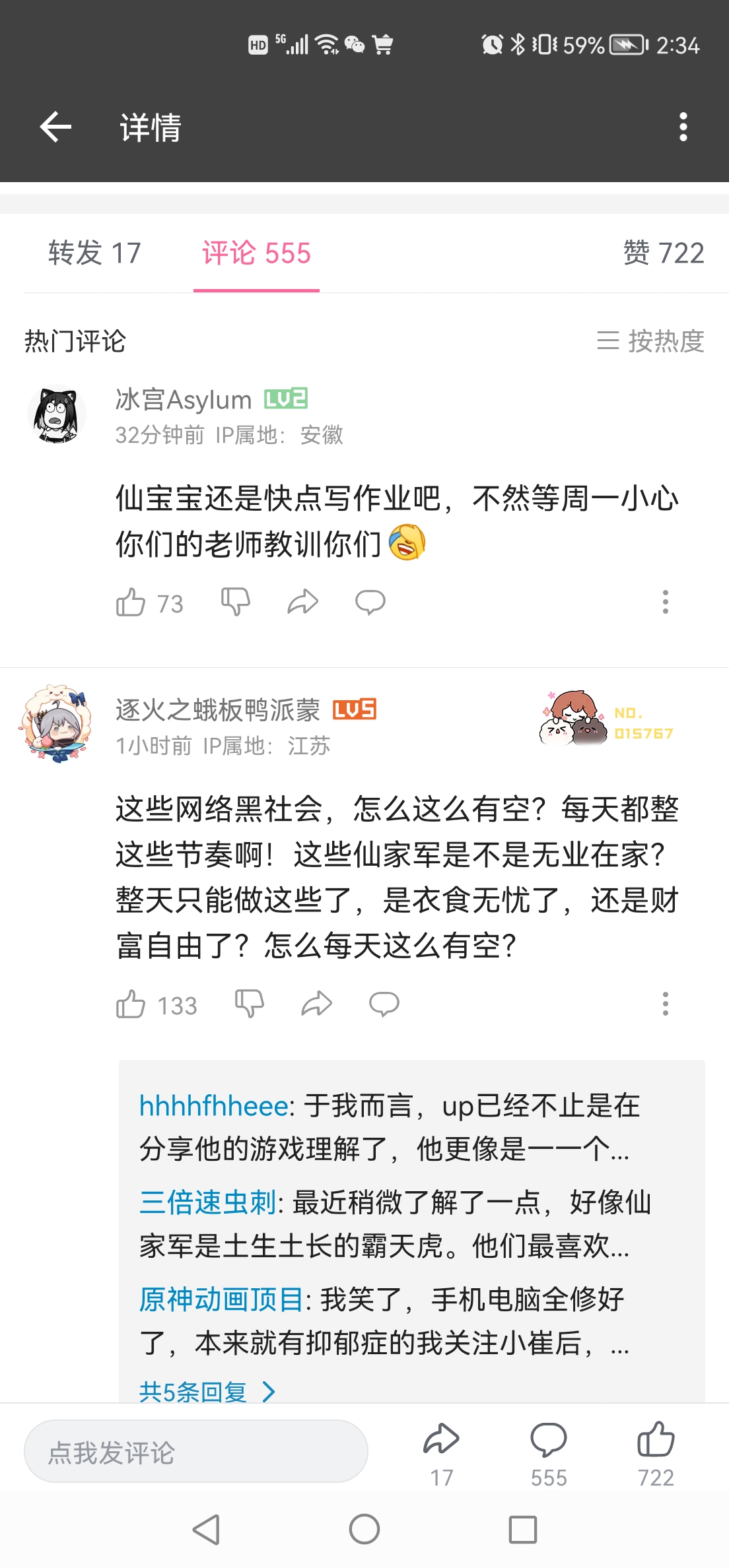
Task: Share 冰宫Asylum's comment
Action: click(x=303, y=603)
